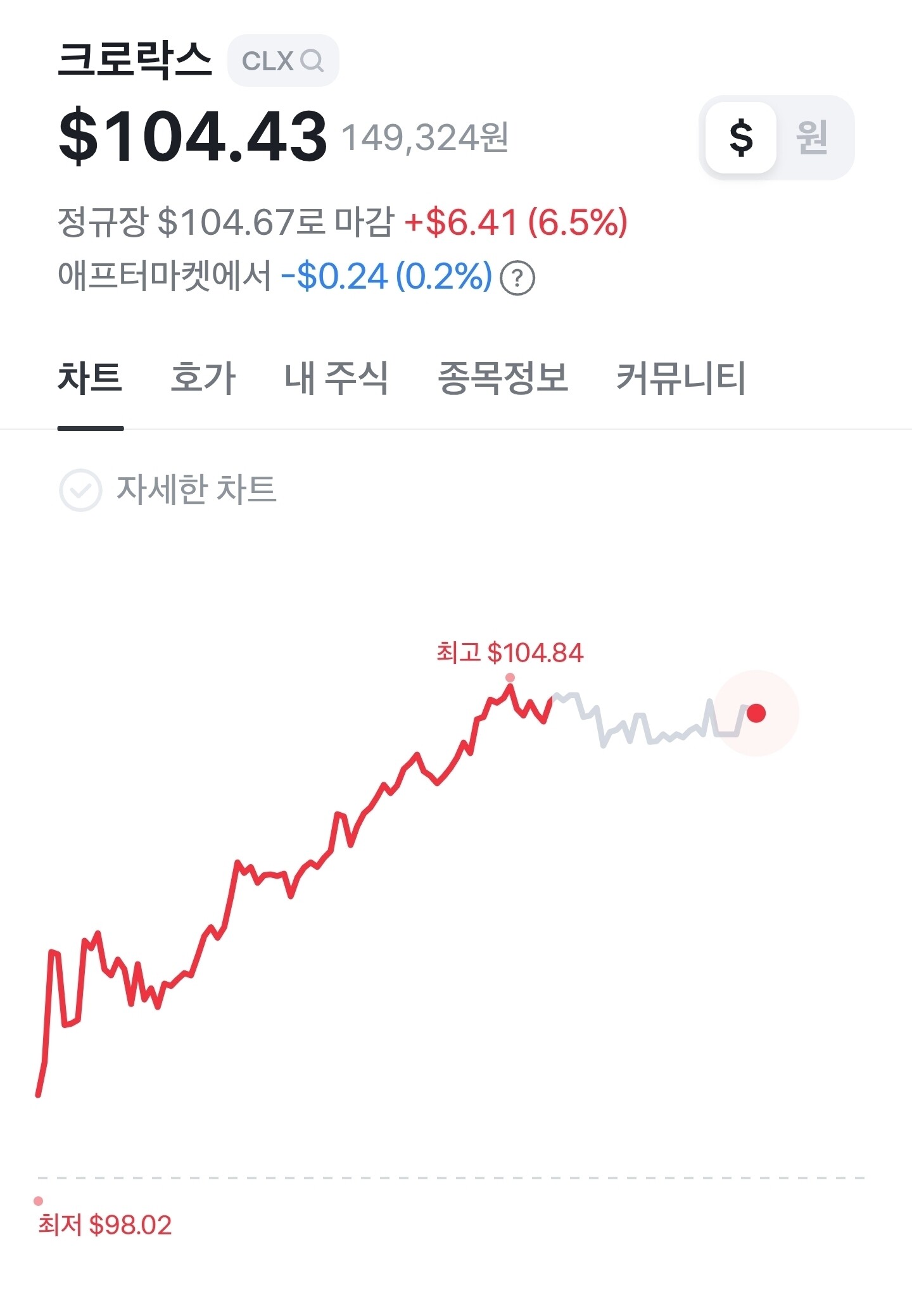Image resolution: width=912 pixels, height=1316 pixels.
Task: Switch price display to won (원)
Action: coord(813,137)
